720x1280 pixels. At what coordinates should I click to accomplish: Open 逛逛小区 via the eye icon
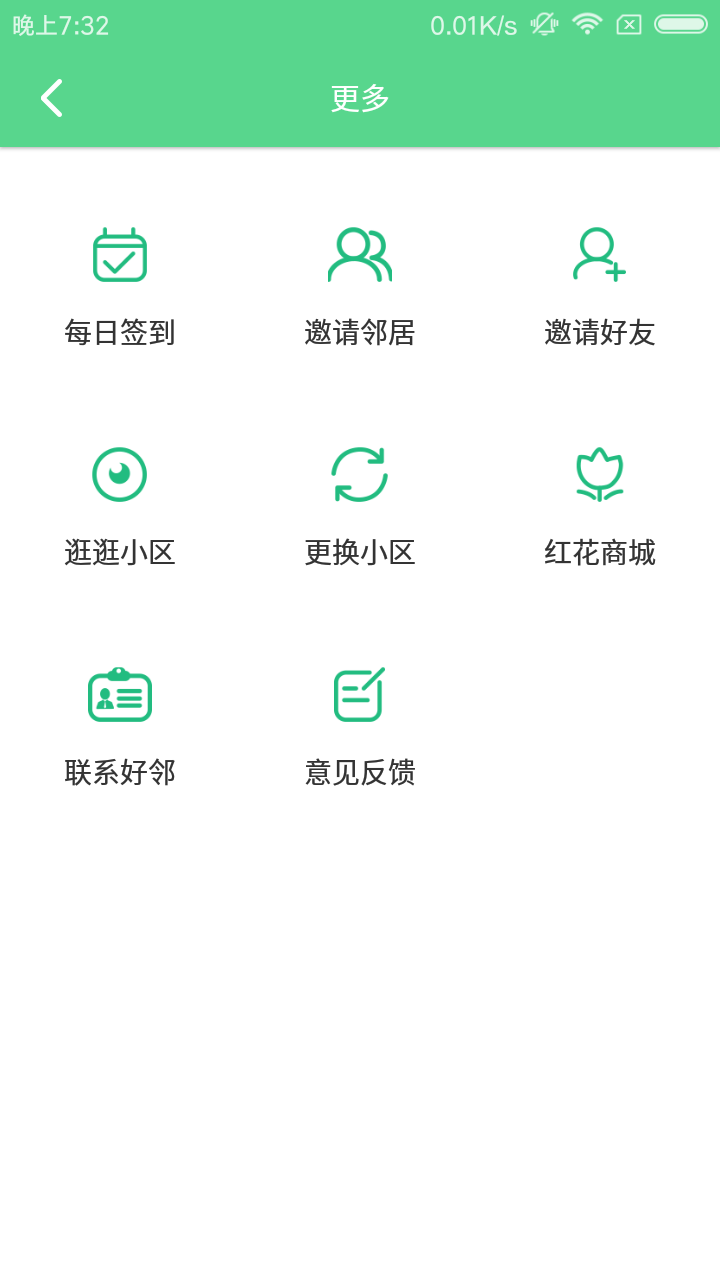click(x=120, y=474)
